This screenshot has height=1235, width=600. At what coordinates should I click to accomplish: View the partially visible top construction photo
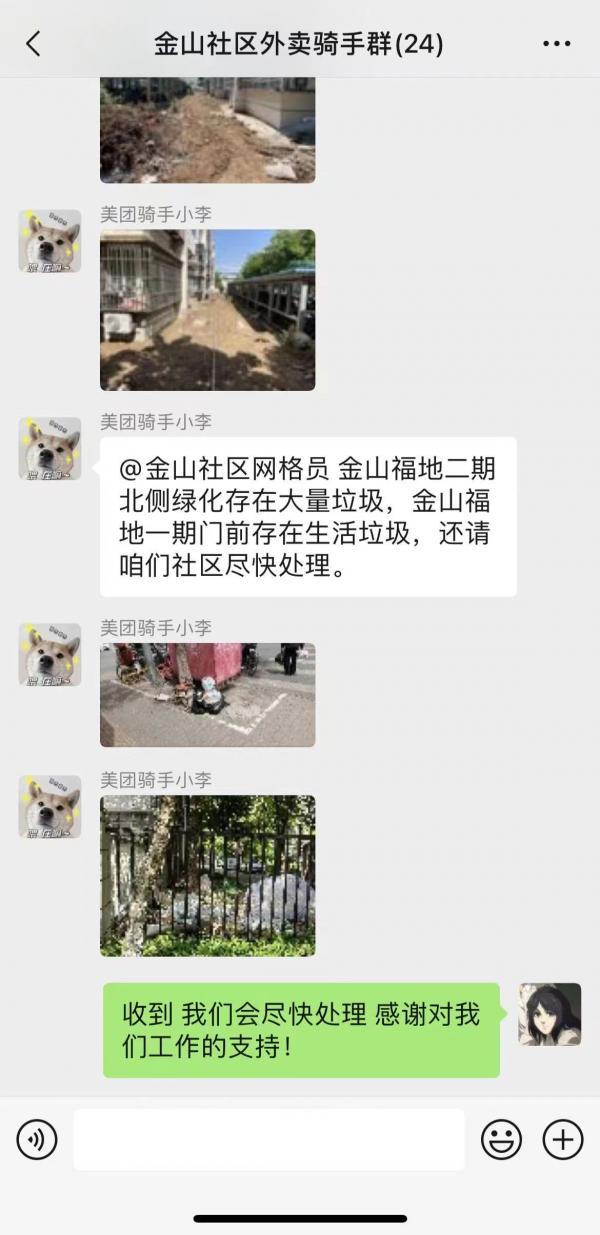(207, 130)
